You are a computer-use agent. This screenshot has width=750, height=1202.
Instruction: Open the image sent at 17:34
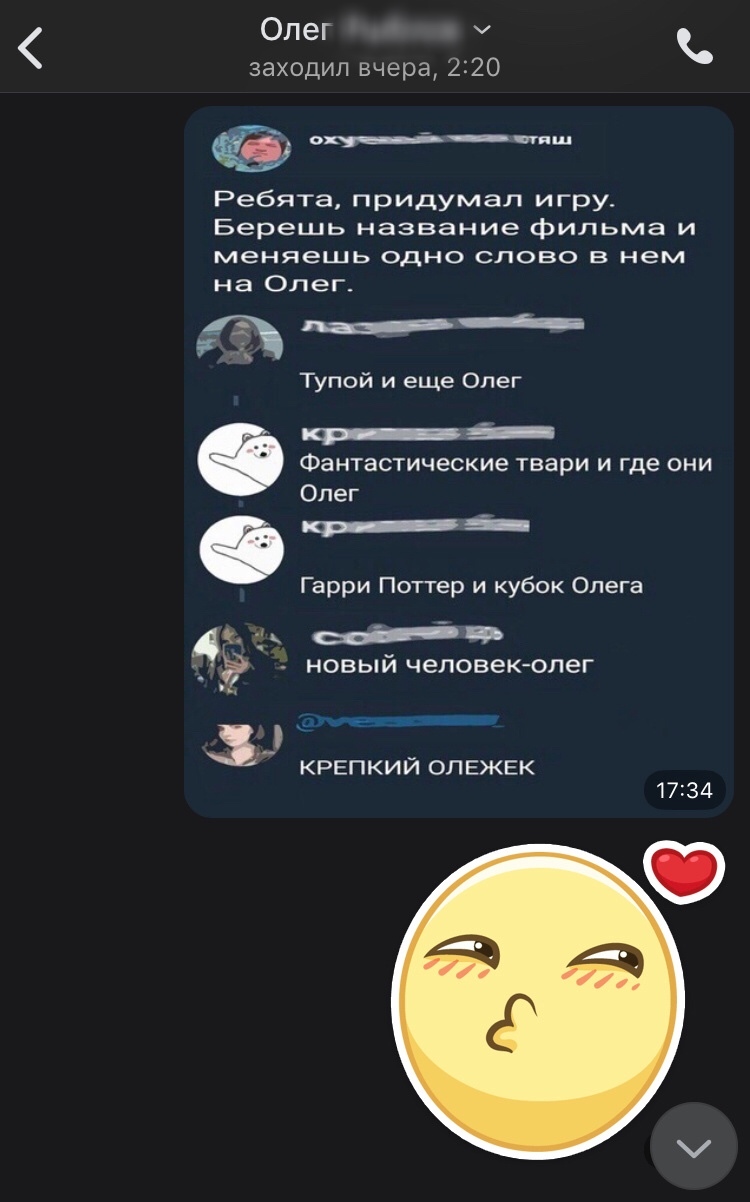[x=458, y=461]
